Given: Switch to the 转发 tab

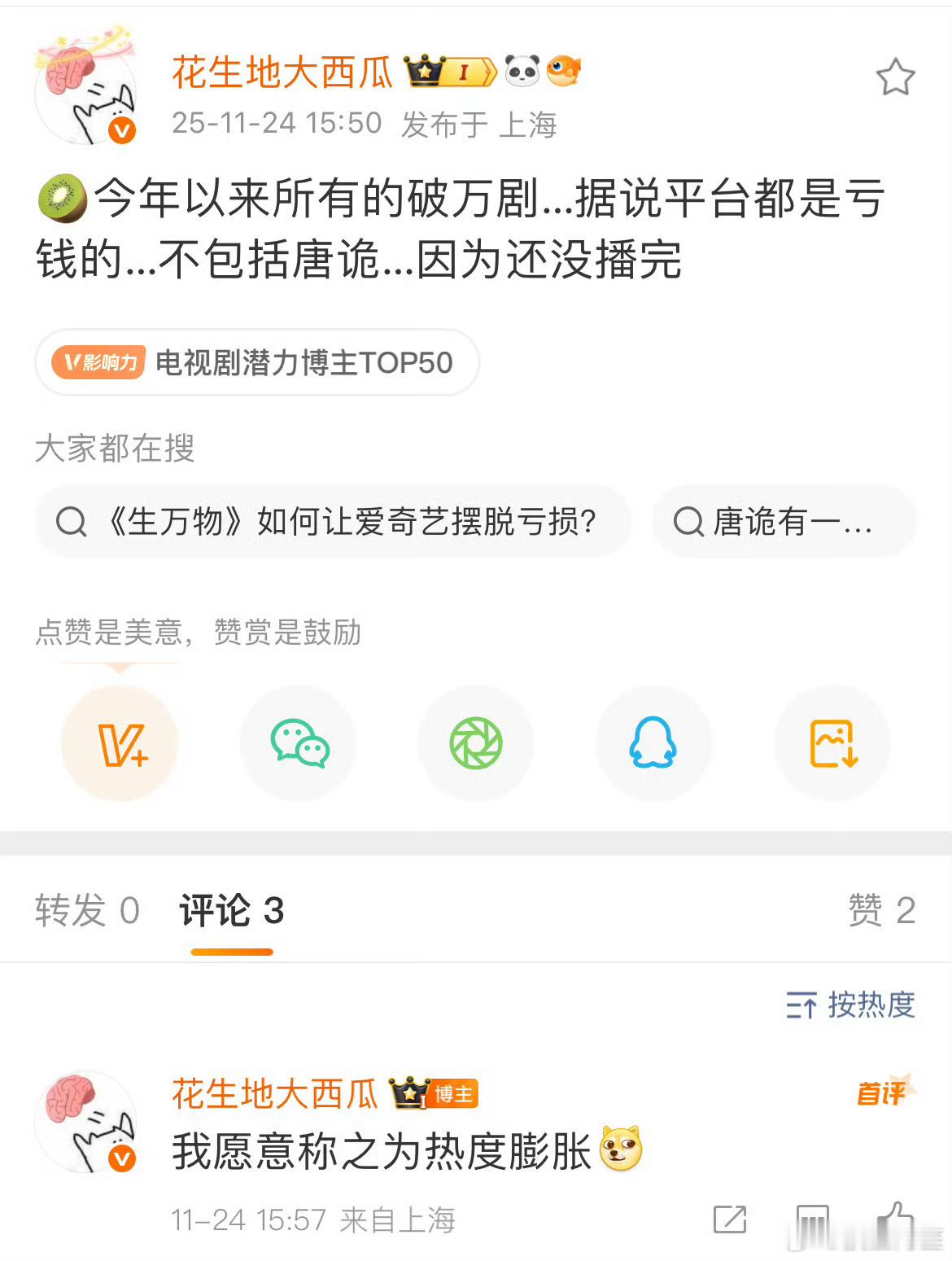Looking at the screenshot, I should tap(87, 909).
